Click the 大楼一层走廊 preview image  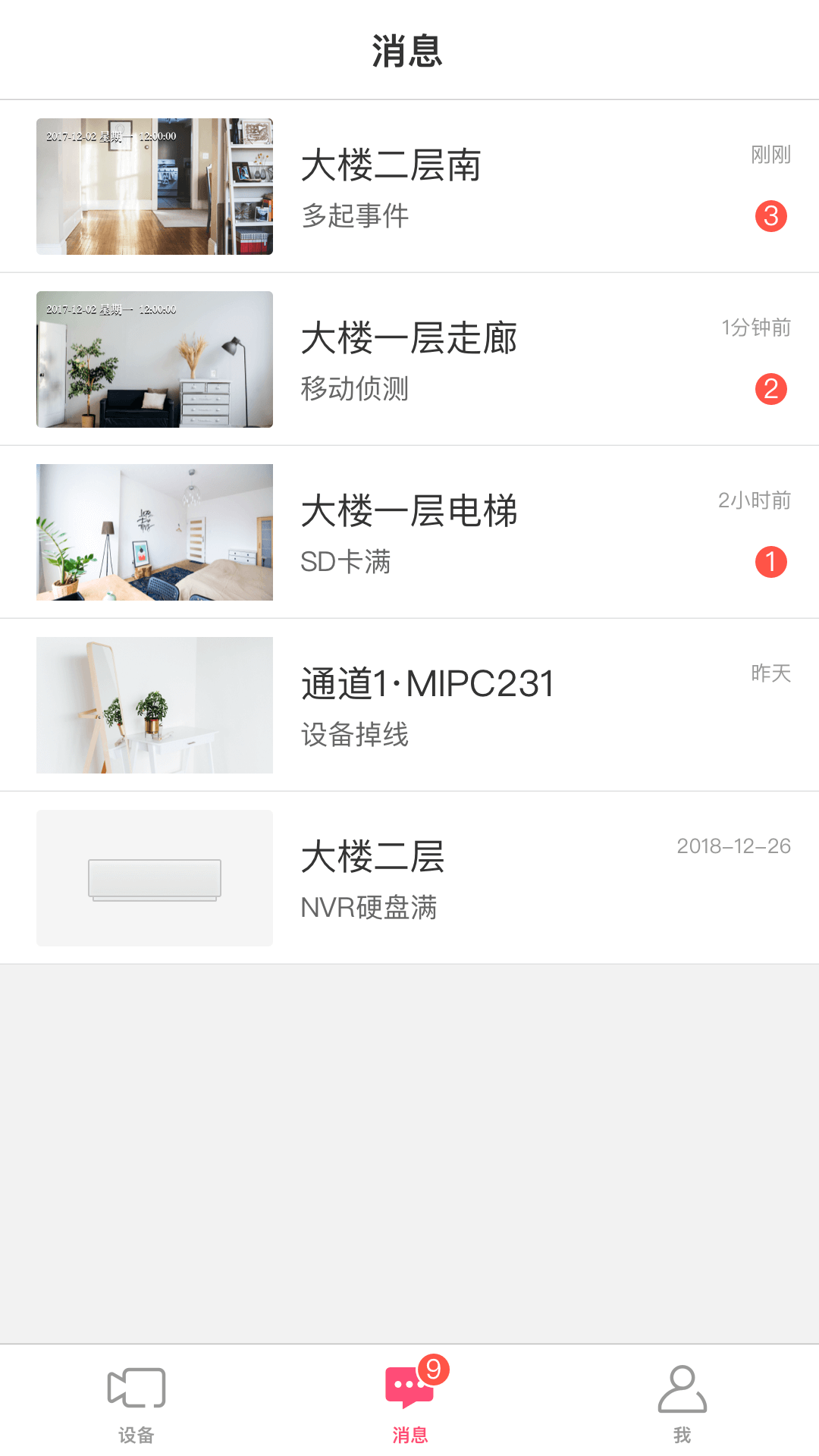(154, 359)
